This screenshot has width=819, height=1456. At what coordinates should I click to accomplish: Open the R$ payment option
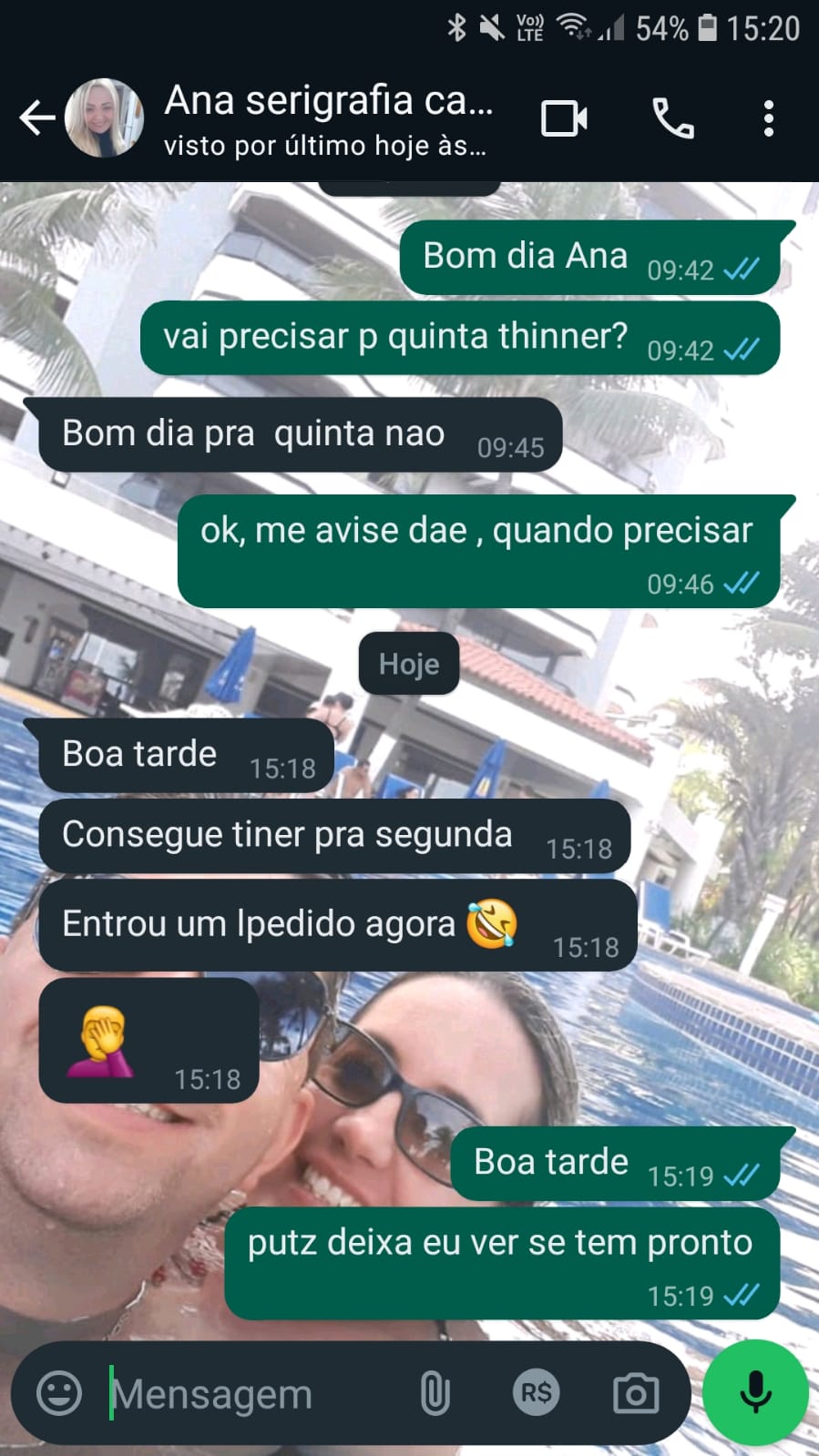(x=536, y=1393)
